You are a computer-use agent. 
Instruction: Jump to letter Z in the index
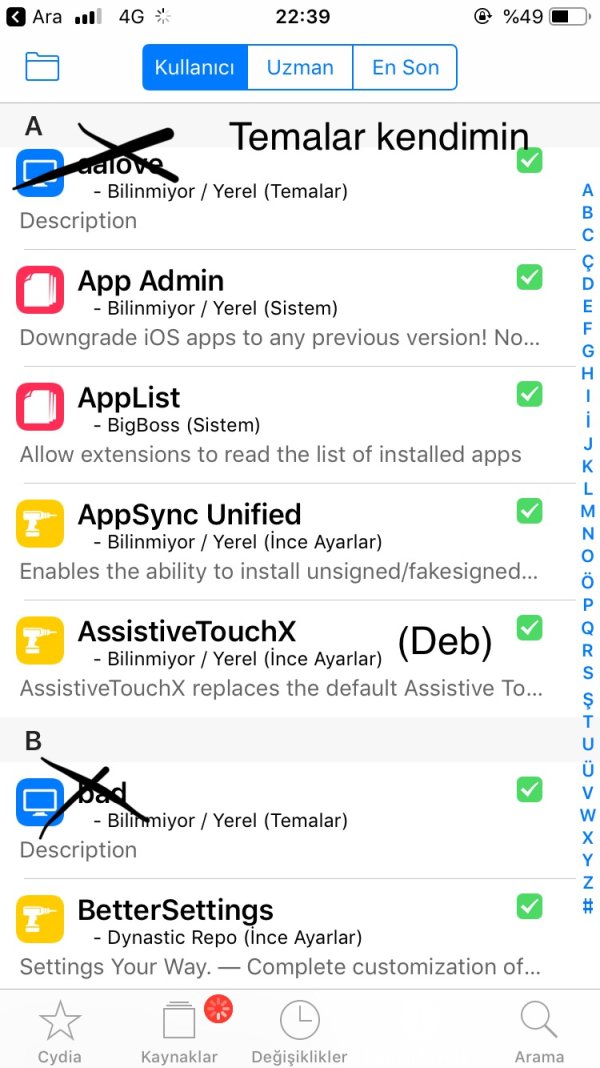588,882
